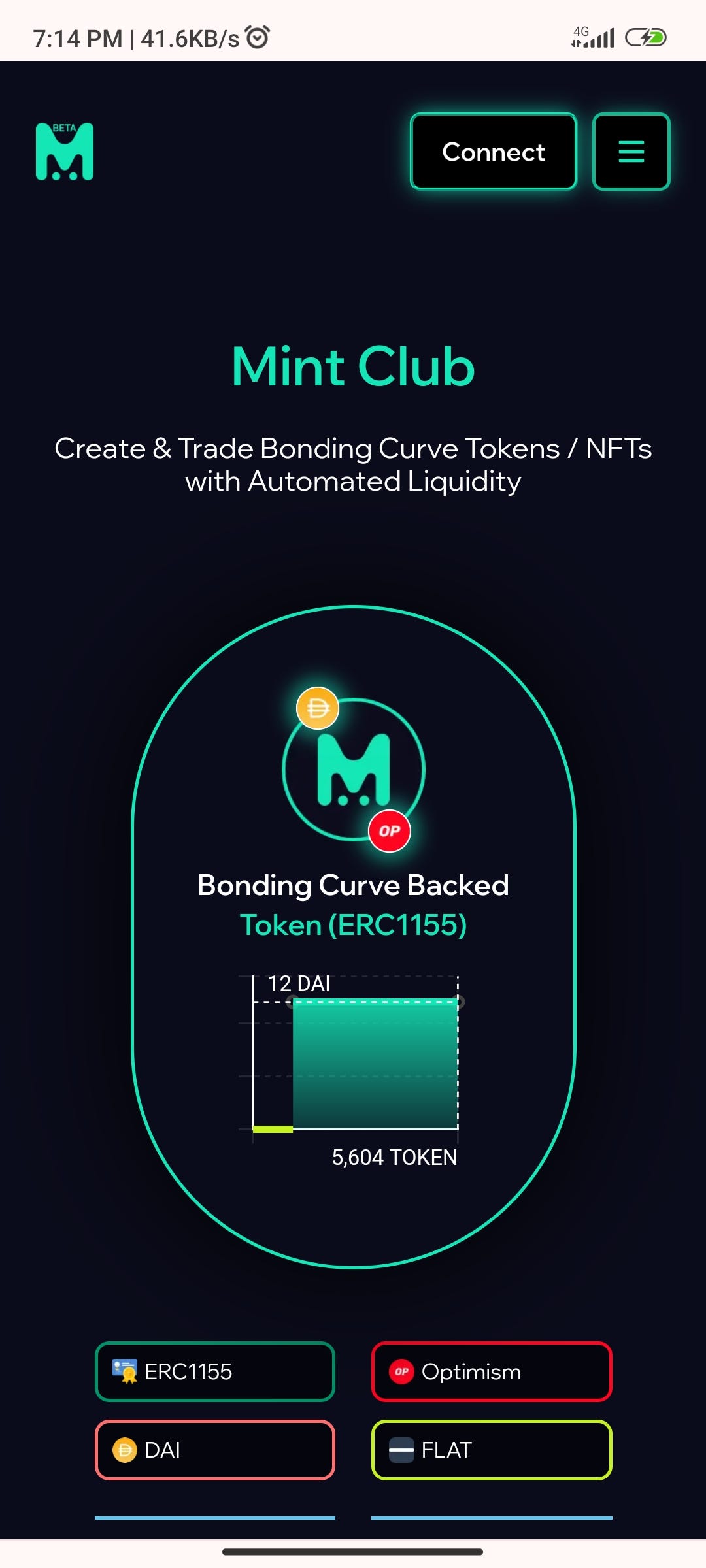
Task: Open the hamburger navigation menu
Action: point(630,151)
